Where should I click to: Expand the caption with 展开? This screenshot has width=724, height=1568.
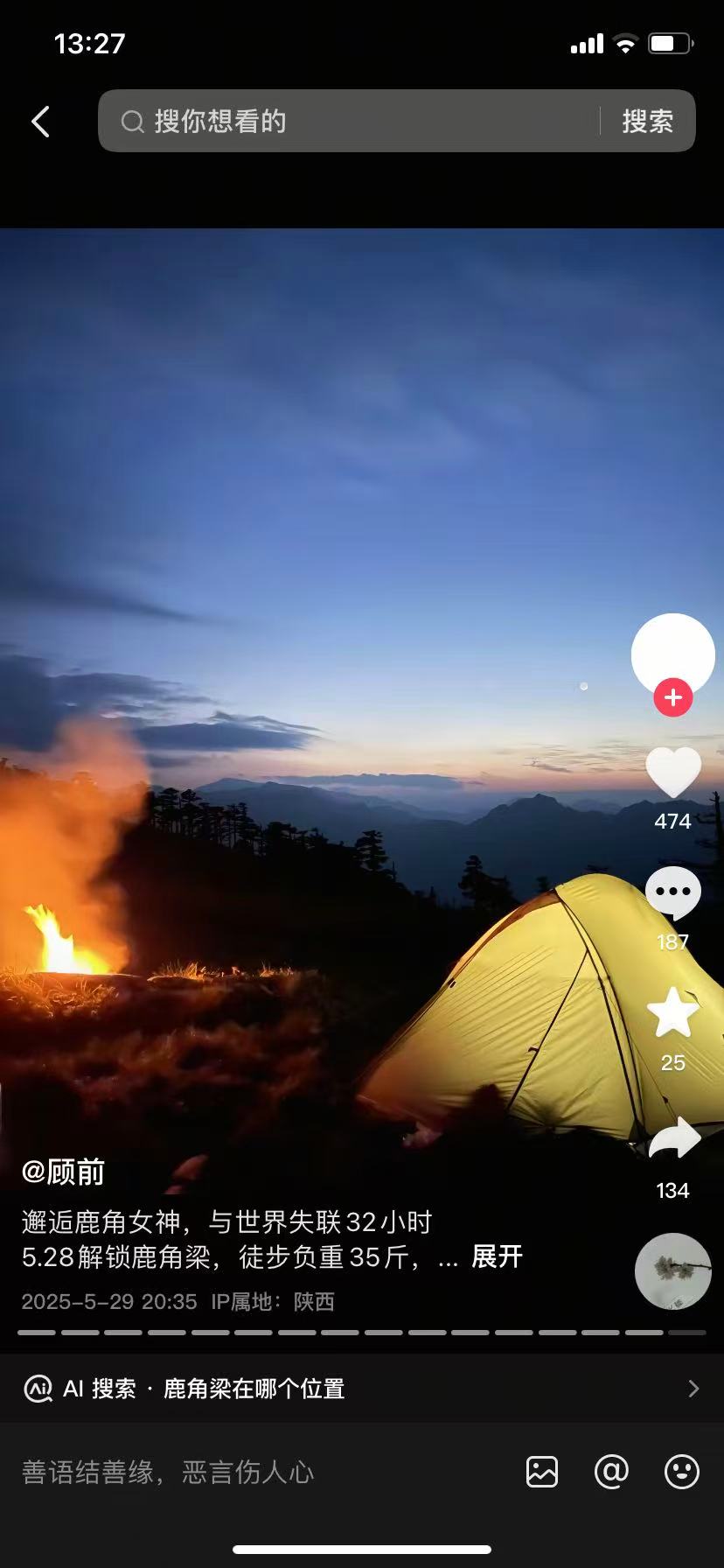pyautogui.click(x=497, y=1257)
